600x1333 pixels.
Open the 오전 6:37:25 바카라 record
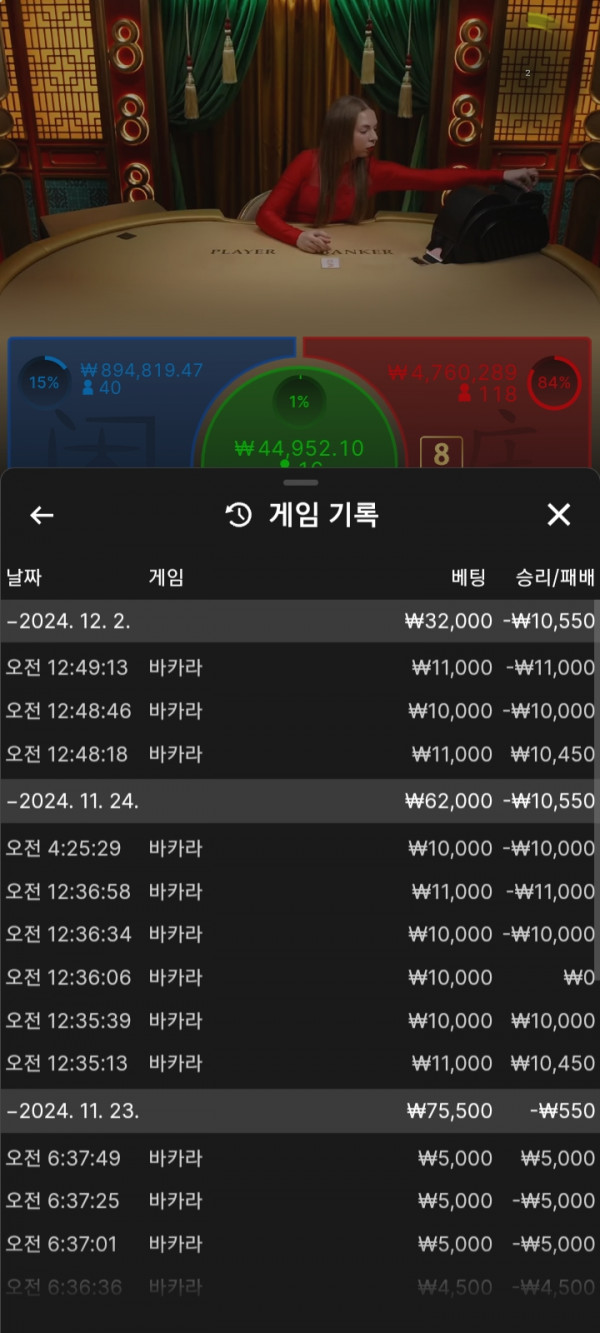click(x=300, y=1201)
